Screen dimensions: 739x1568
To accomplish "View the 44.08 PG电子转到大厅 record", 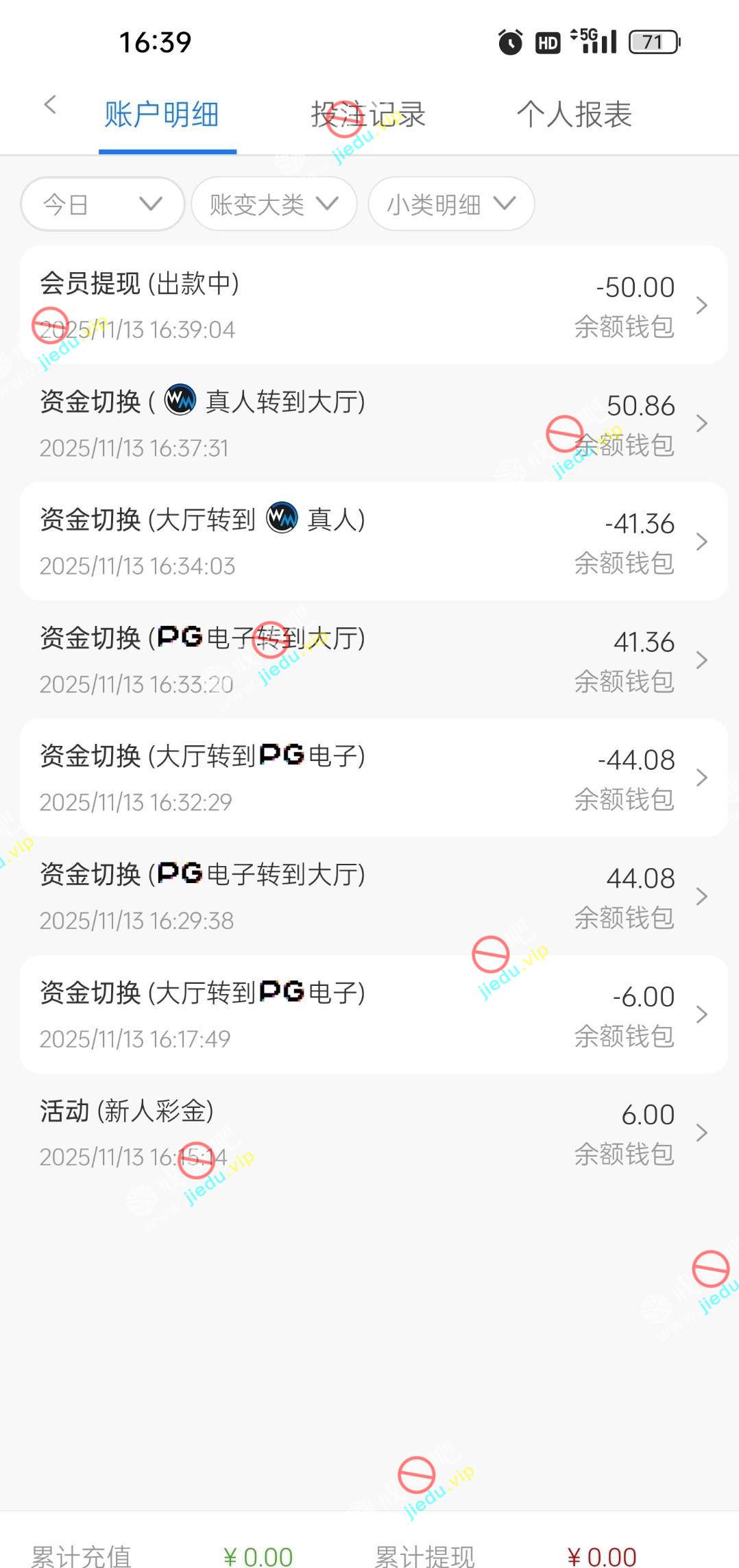I will click(x=374, y=897).
